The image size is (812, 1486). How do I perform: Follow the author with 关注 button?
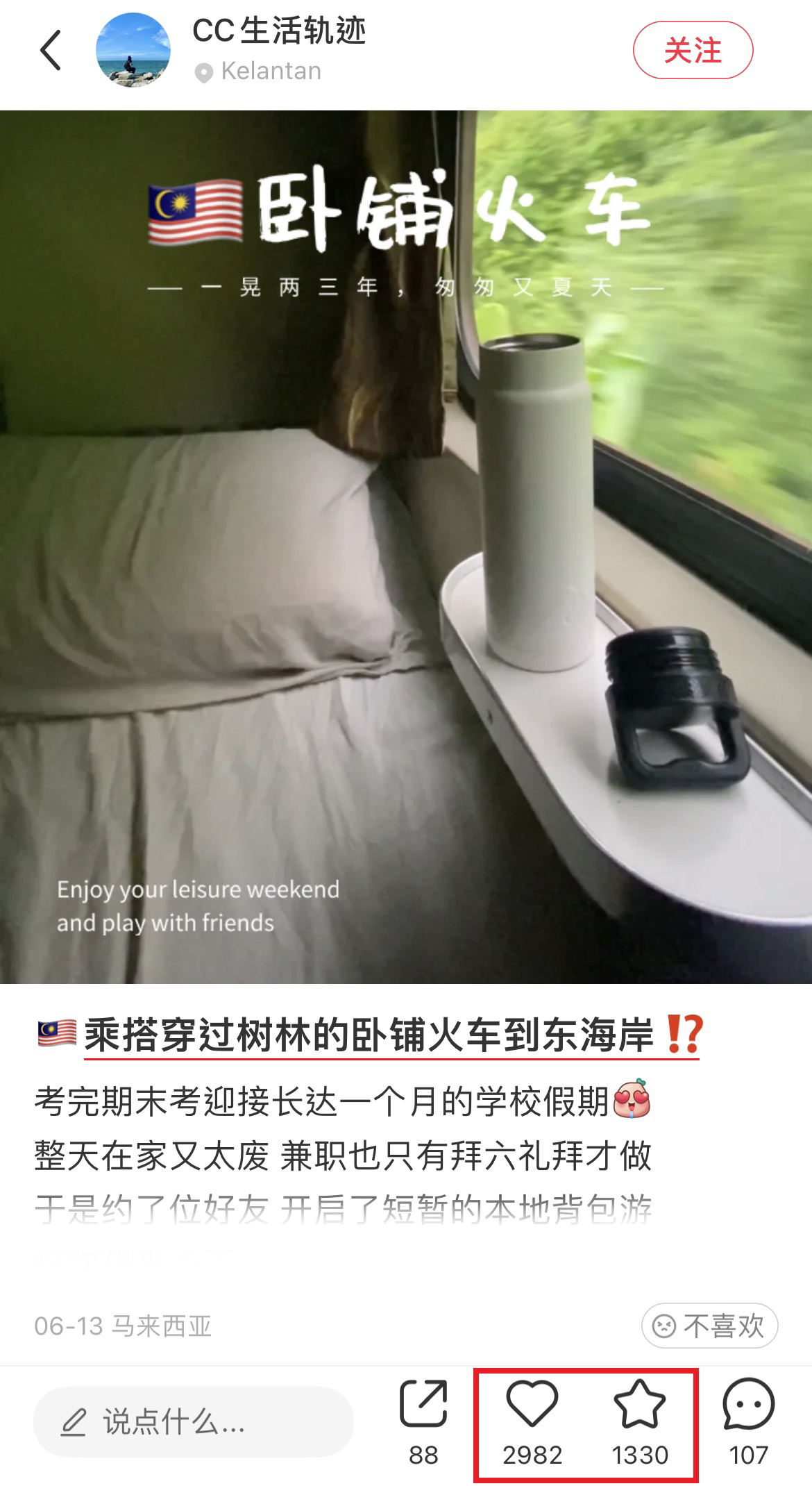click(692, 50)
